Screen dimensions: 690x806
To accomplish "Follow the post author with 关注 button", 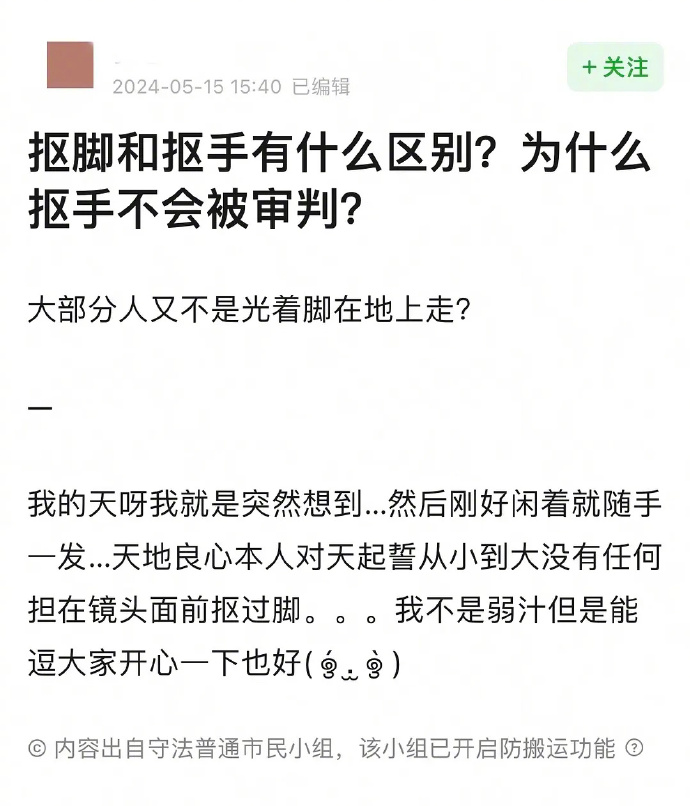I will [x=615, y=67].
